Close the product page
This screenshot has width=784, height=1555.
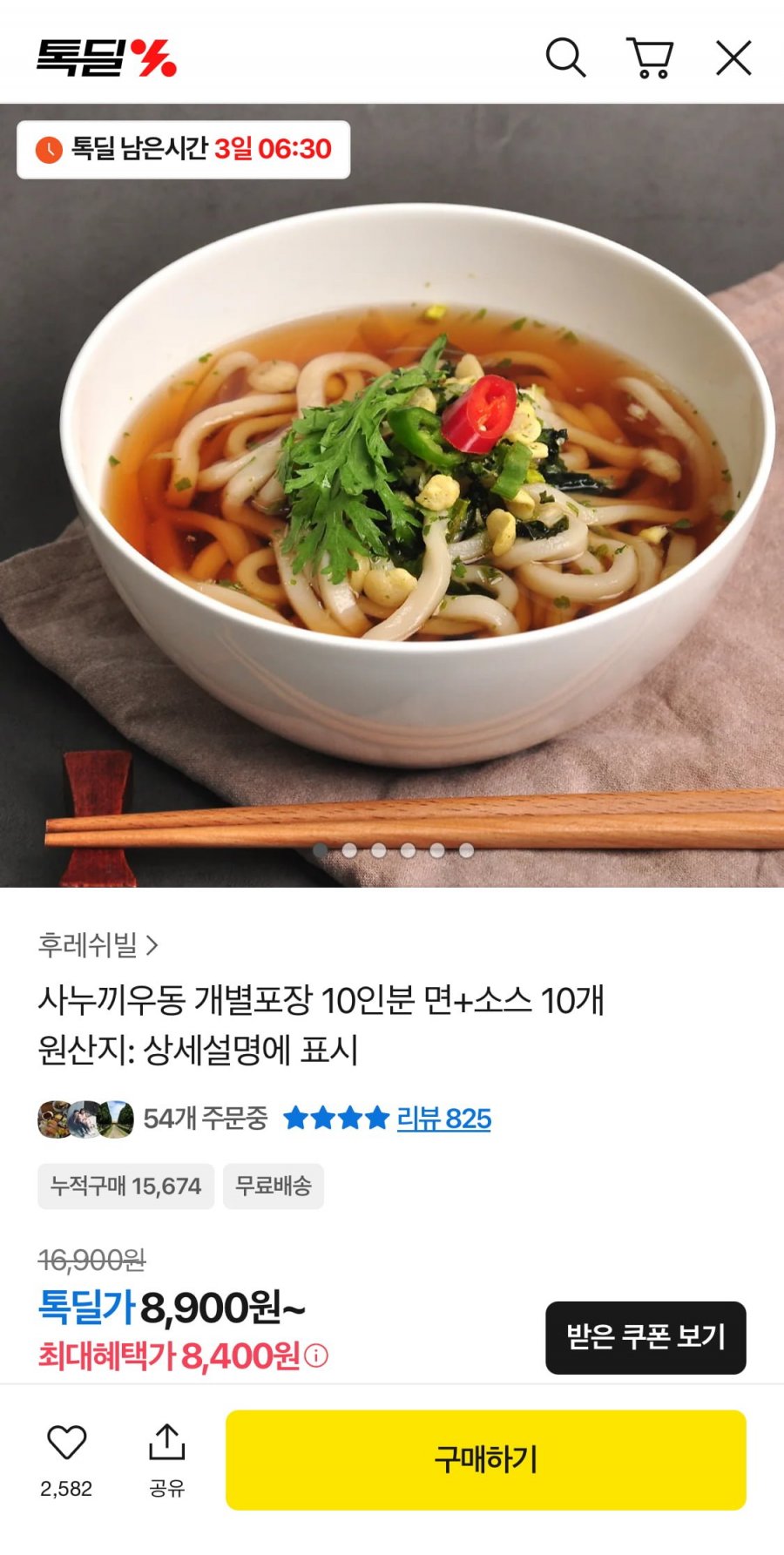(x=733, y=58)
